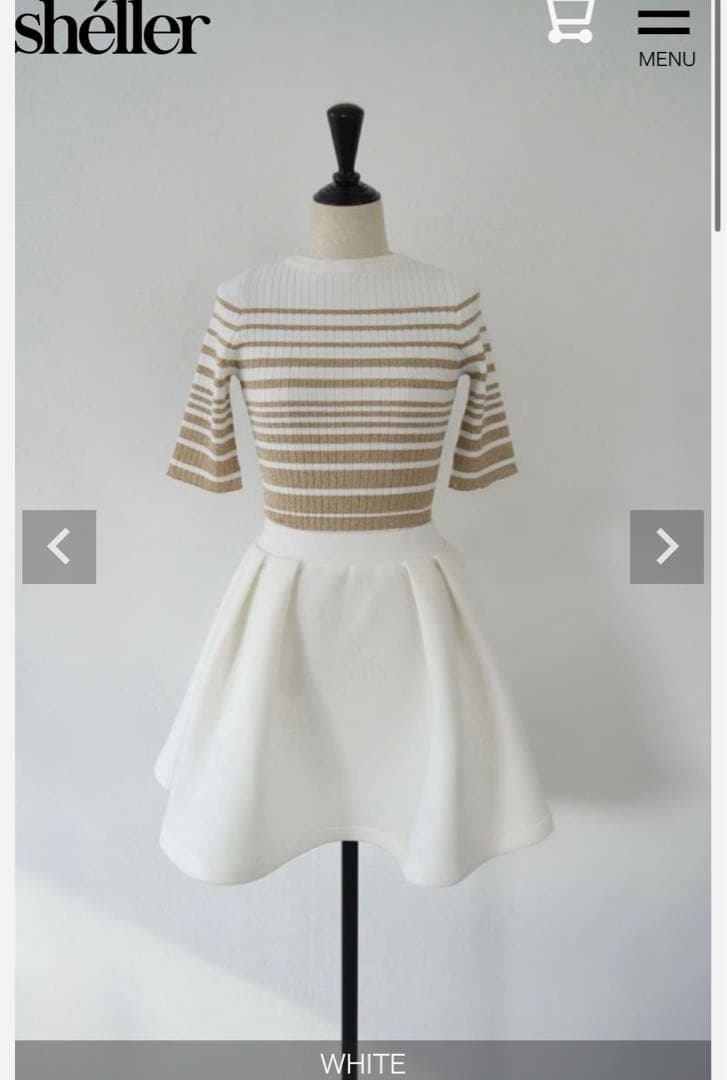Select the WHITE color option
Screen dimensions: 727x1080
coord(363,1064)
